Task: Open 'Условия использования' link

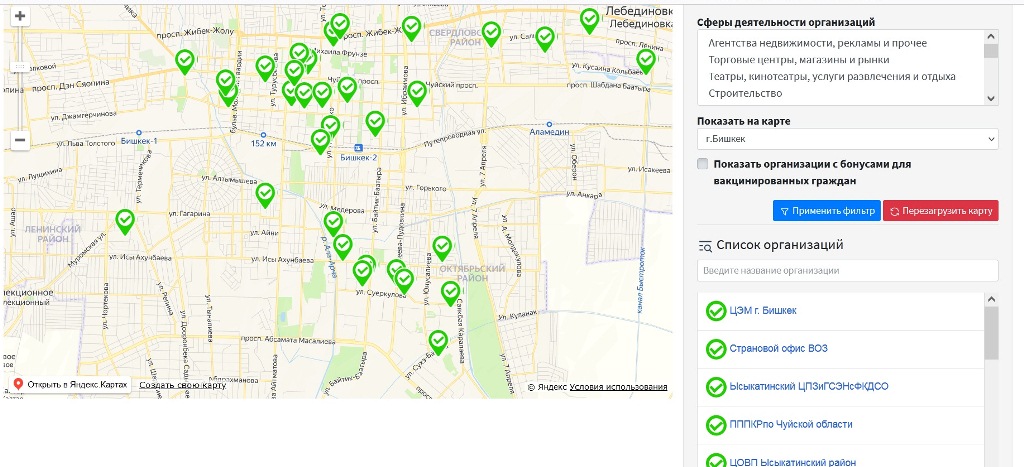Action: click(618, 387)
